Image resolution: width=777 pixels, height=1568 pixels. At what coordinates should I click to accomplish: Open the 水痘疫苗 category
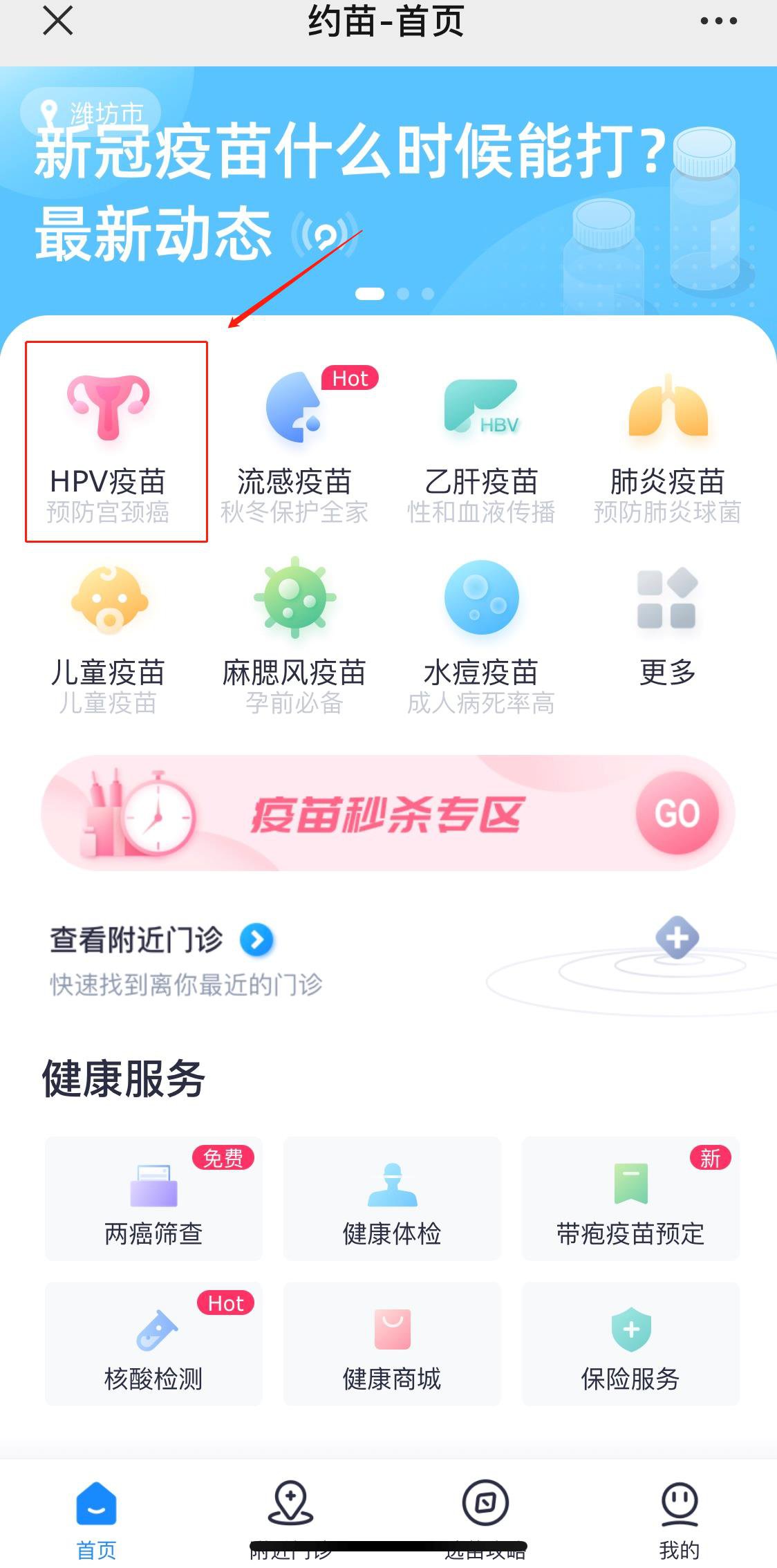click(481, 633)
